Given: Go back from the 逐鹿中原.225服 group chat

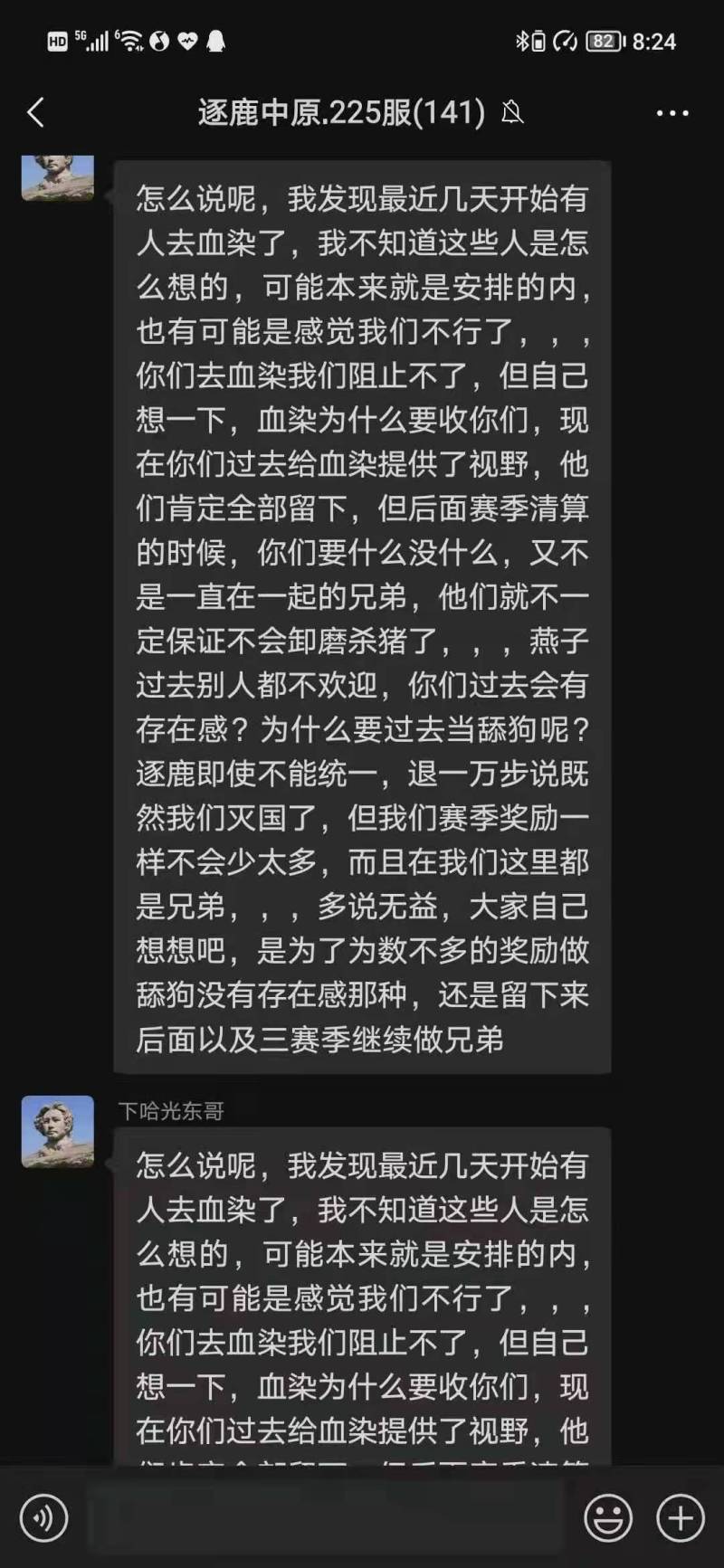Looking at the screenshot, I should [x=36, y=113].
